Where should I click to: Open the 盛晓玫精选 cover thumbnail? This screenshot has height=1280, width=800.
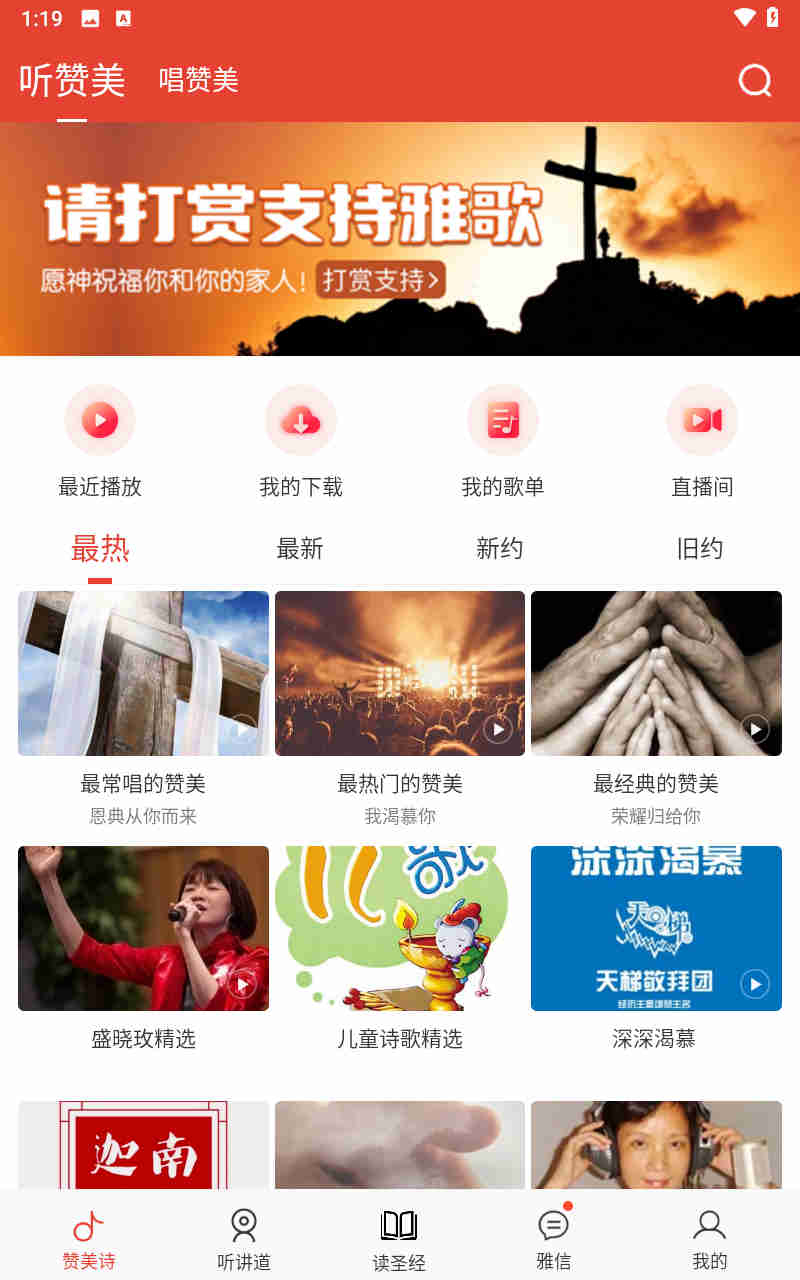[143, 928]
